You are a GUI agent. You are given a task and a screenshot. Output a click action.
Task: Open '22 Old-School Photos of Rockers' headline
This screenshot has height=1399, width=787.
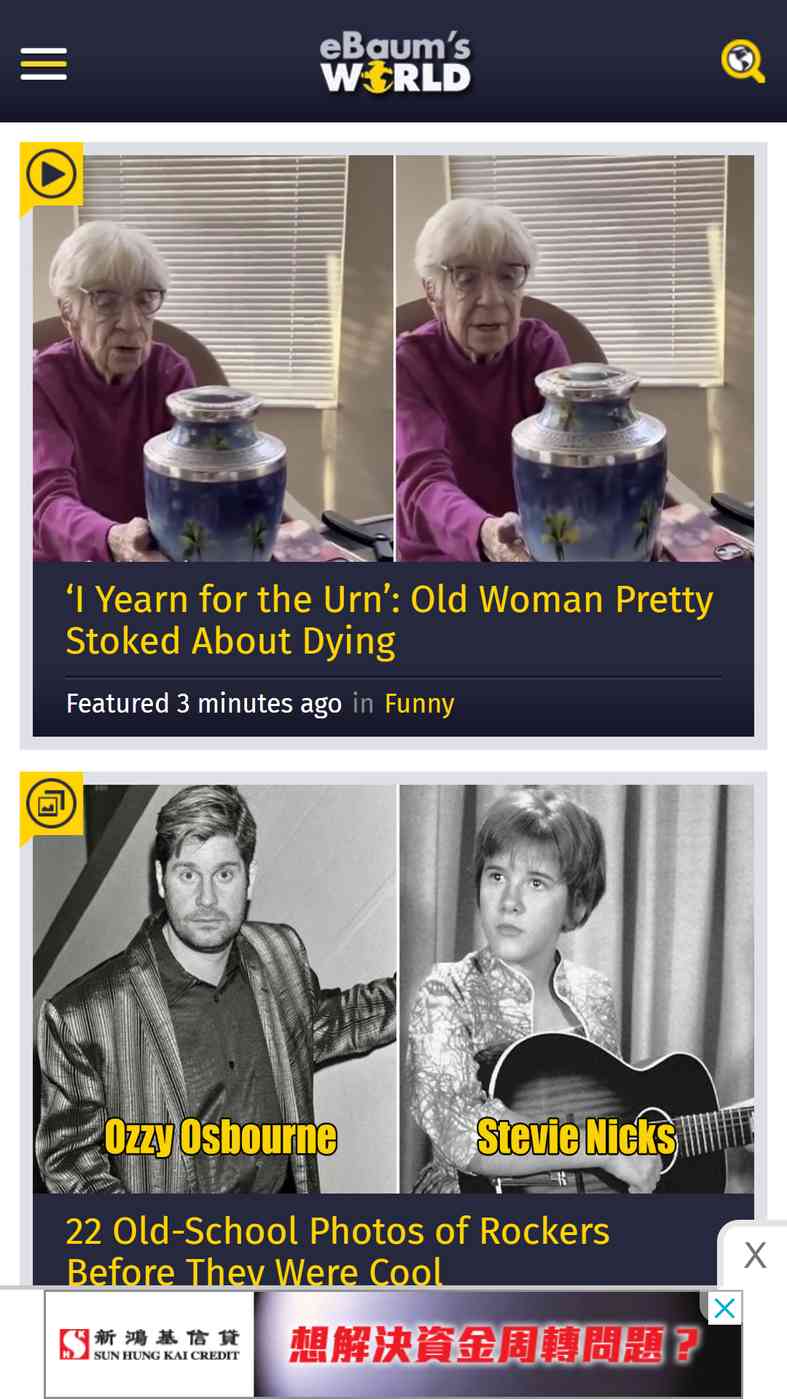pos(338,1250)
